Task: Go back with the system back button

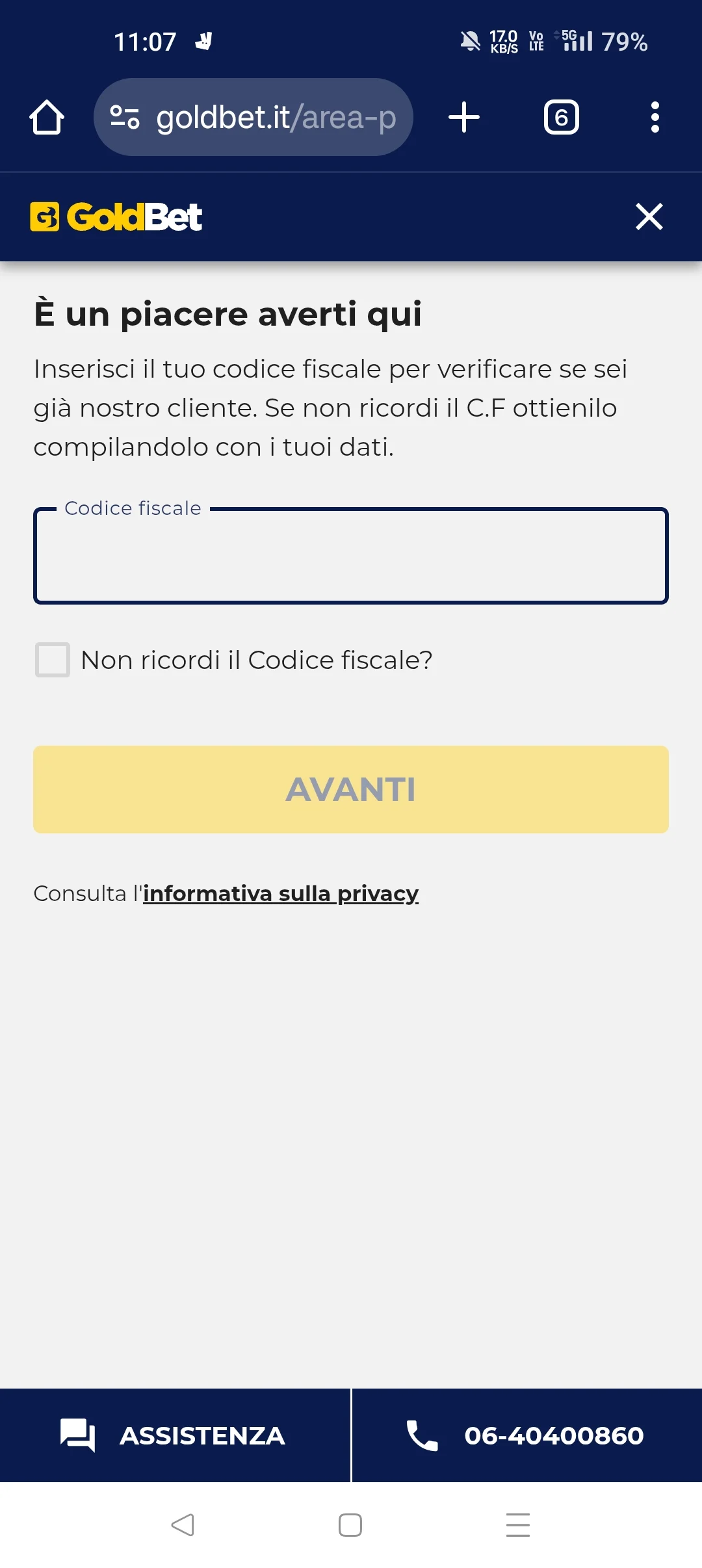Action: click(183, 1524)
